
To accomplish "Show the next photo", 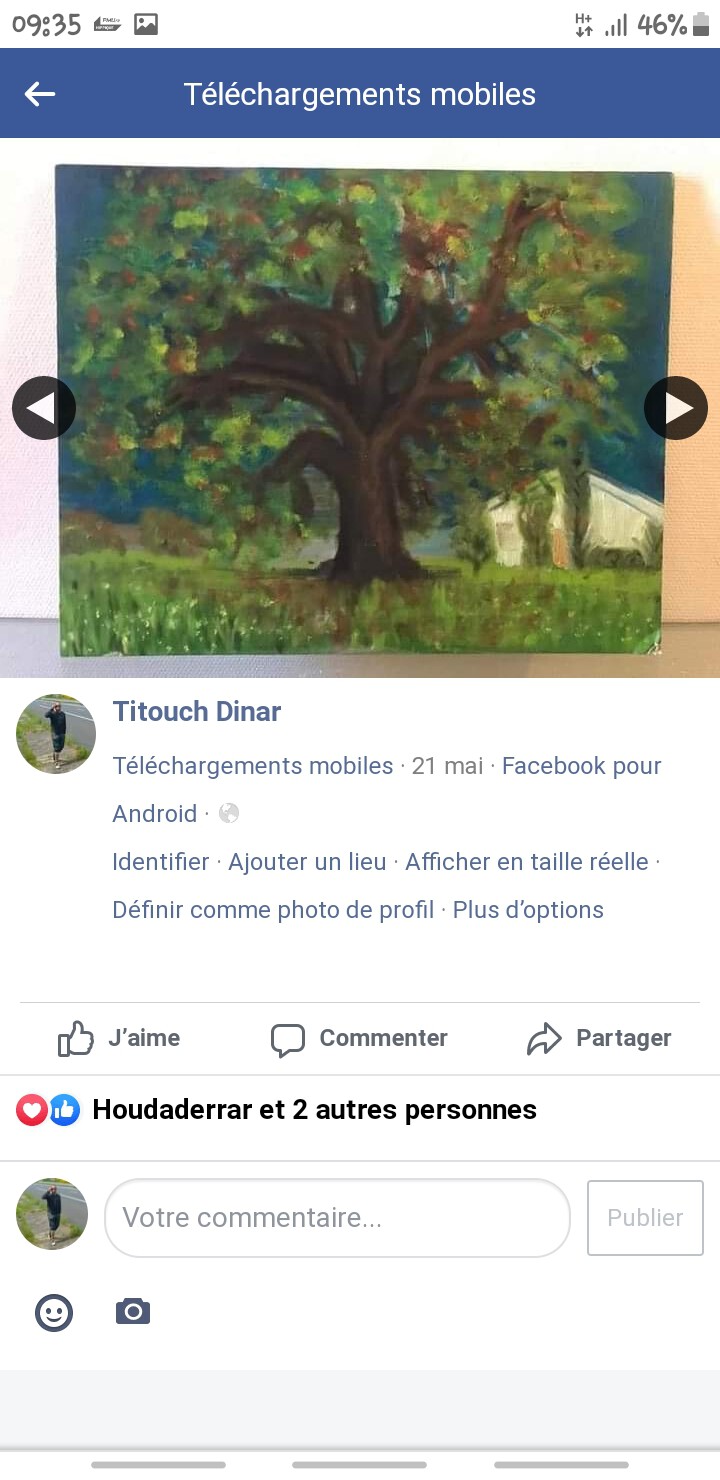I will [x=676, y=408].
